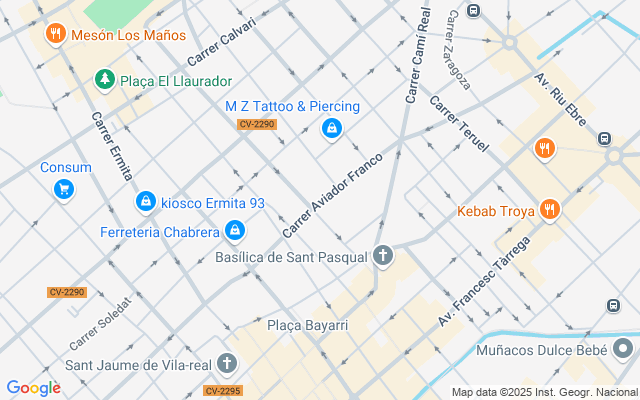
Task: Select the Sant Jaume de Vila-real church marker
Action: click(x=227, y=363)
